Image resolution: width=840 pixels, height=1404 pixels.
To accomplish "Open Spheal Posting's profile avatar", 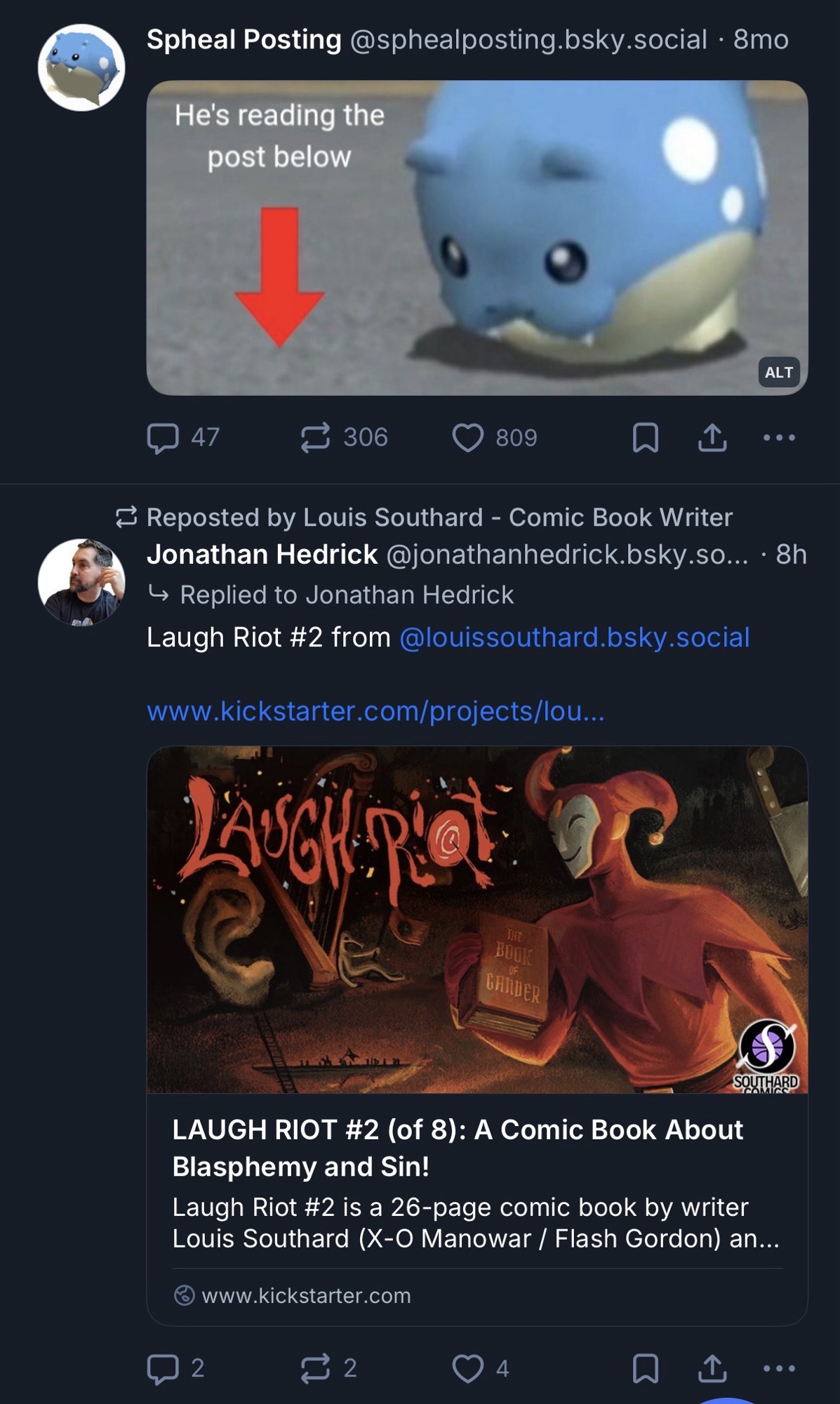I will coord(81,68).
